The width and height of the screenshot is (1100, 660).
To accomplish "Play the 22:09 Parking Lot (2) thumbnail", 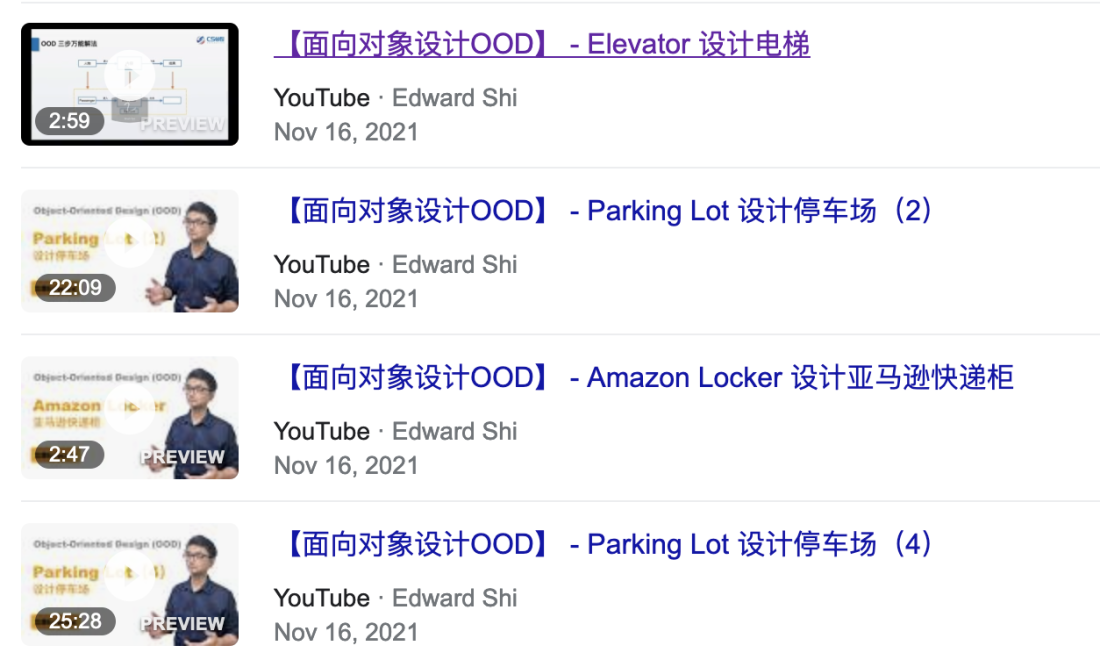I will (x=129, y=250).
